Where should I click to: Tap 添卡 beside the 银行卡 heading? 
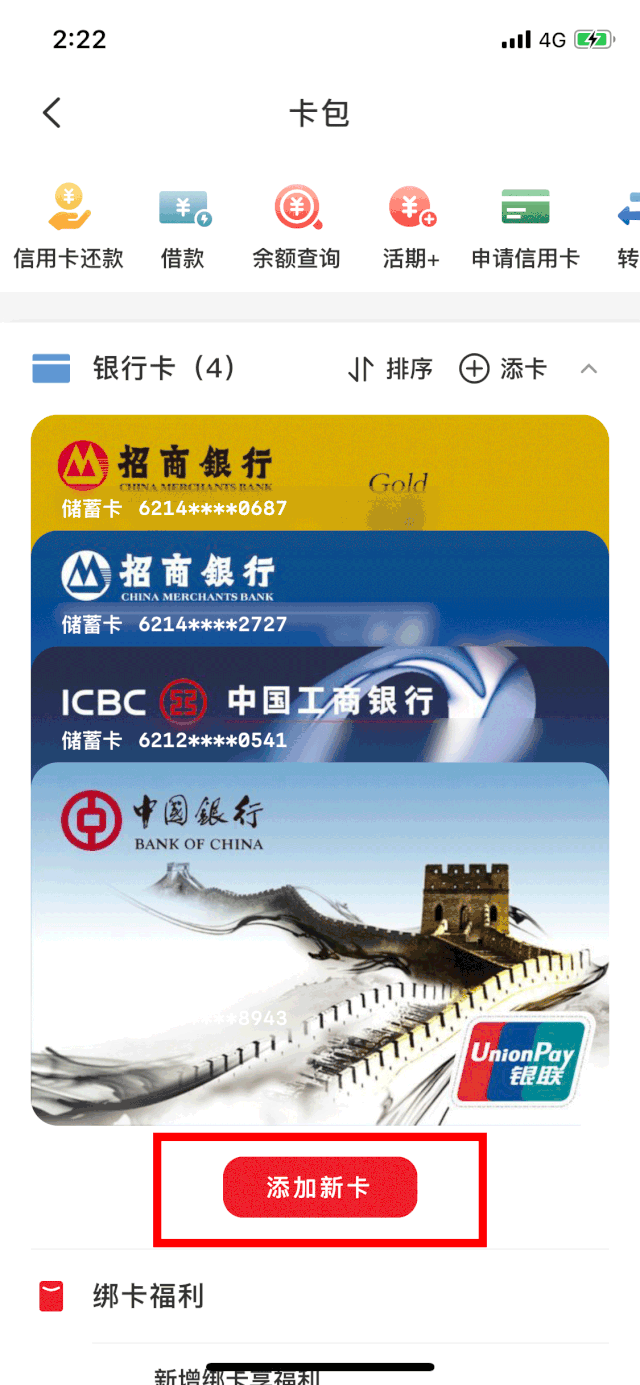[x=503, y=369]
